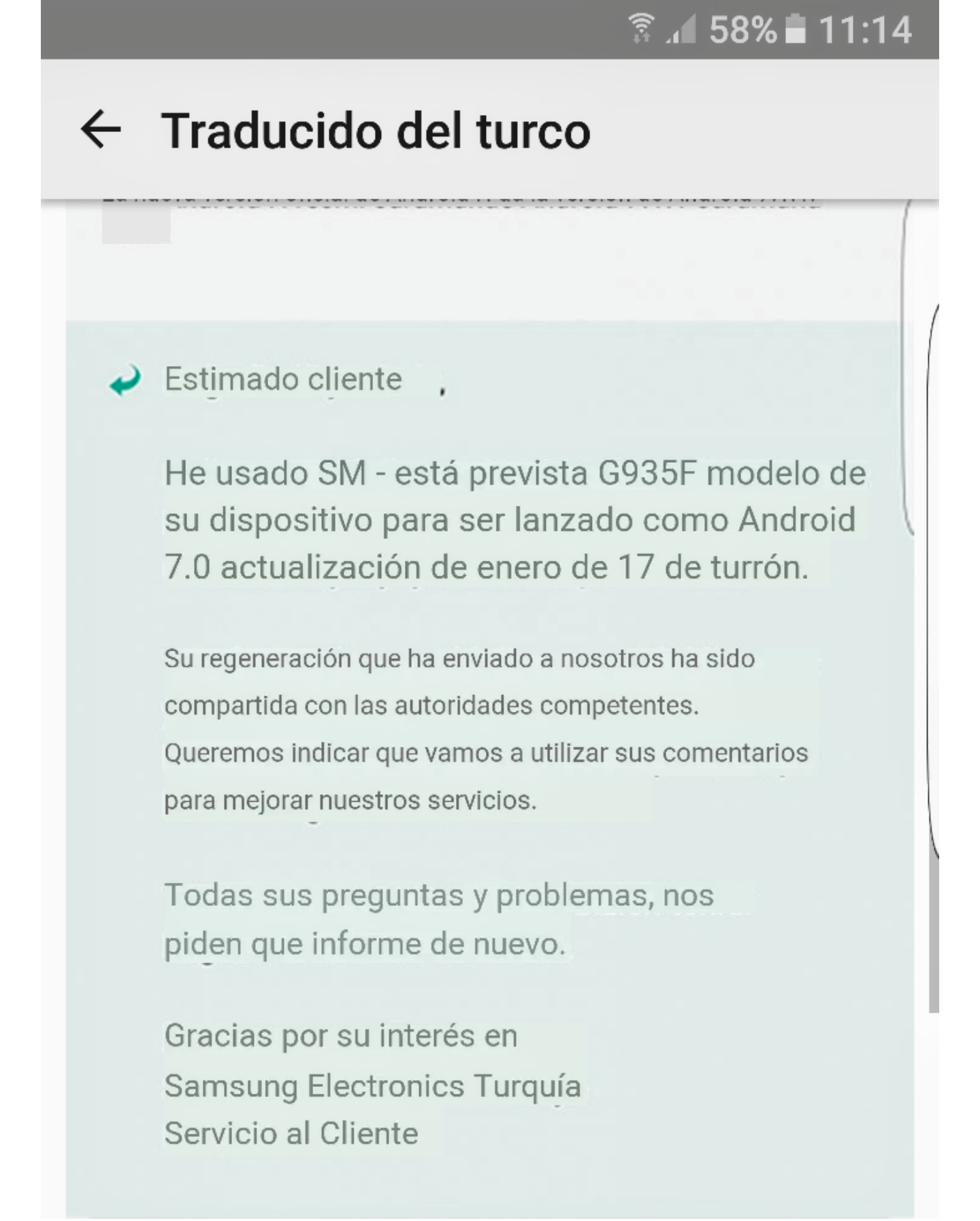Go back using the top arrow
This screenshot has width=980, height=1221.
[x=101, y=129]
